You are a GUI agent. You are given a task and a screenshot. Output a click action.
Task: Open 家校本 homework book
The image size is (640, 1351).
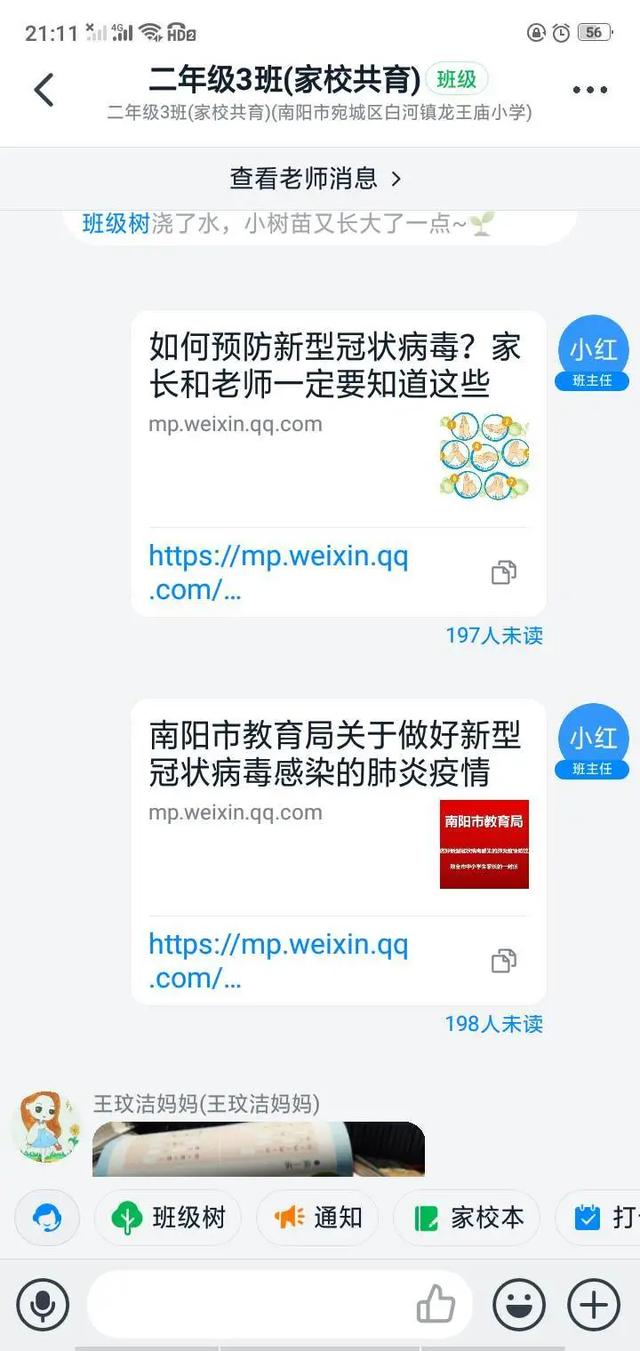[x=467, y=1217]
